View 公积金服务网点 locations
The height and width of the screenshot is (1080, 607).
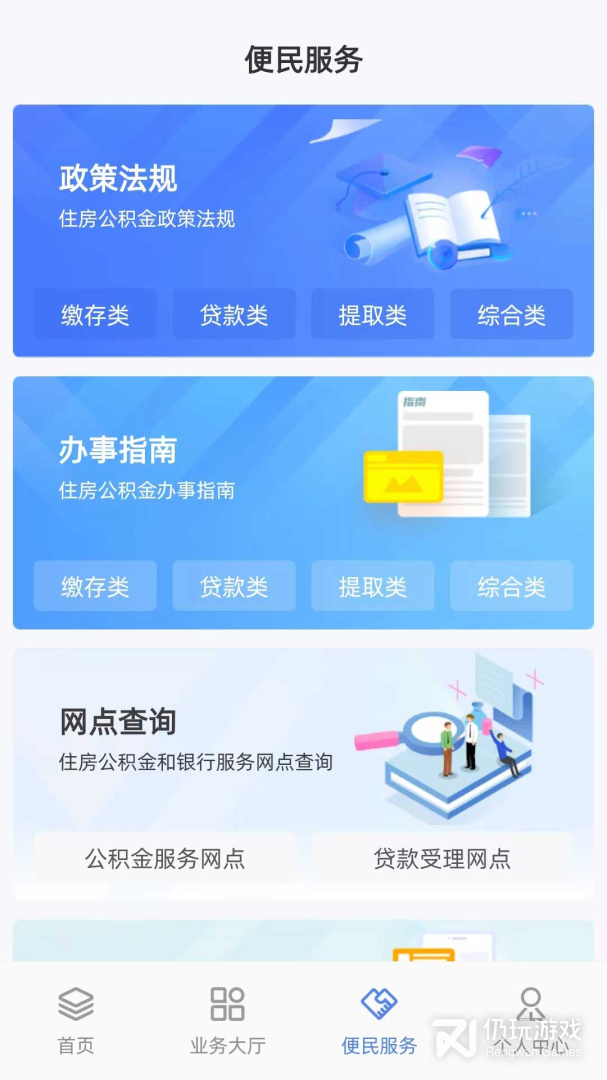pos(165,858)
